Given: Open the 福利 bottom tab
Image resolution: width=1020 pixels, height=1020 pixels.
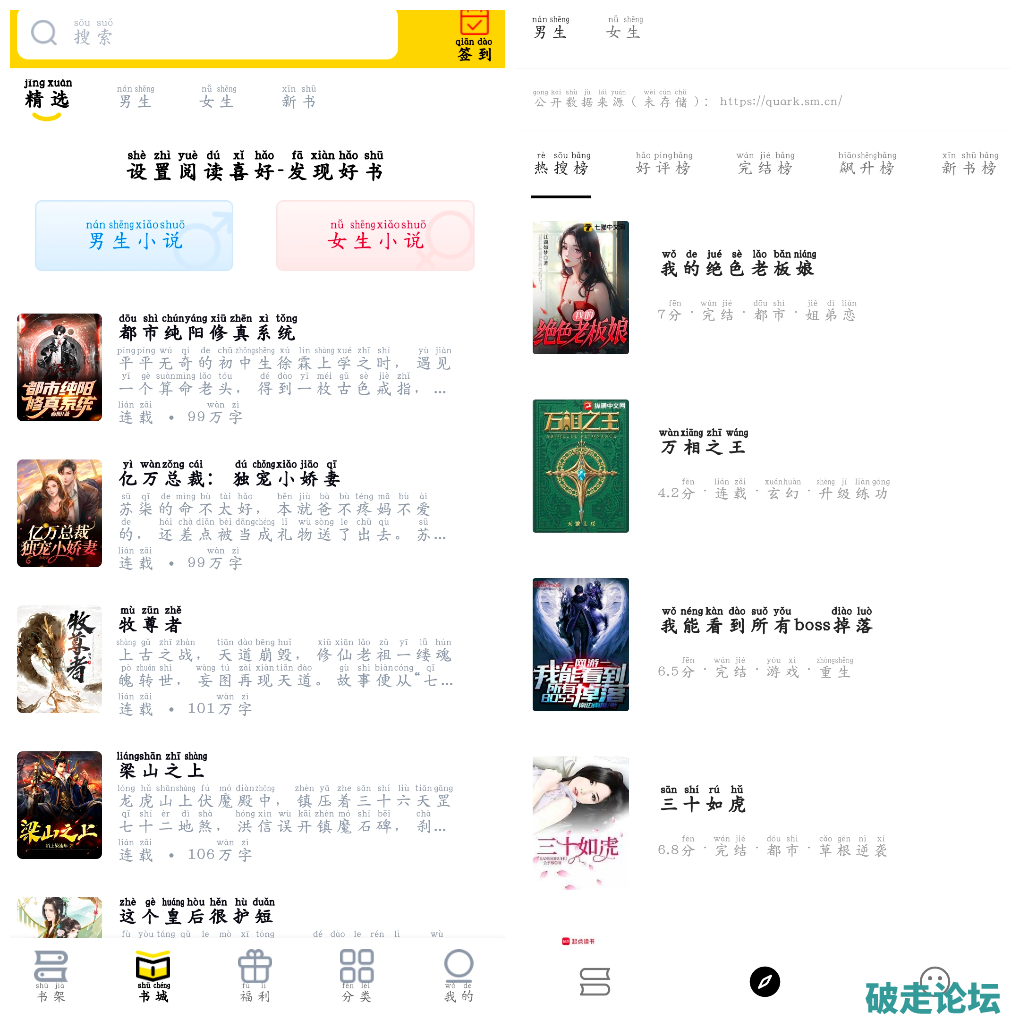Looking at the screenshot, I should click(x=255, y=976).
